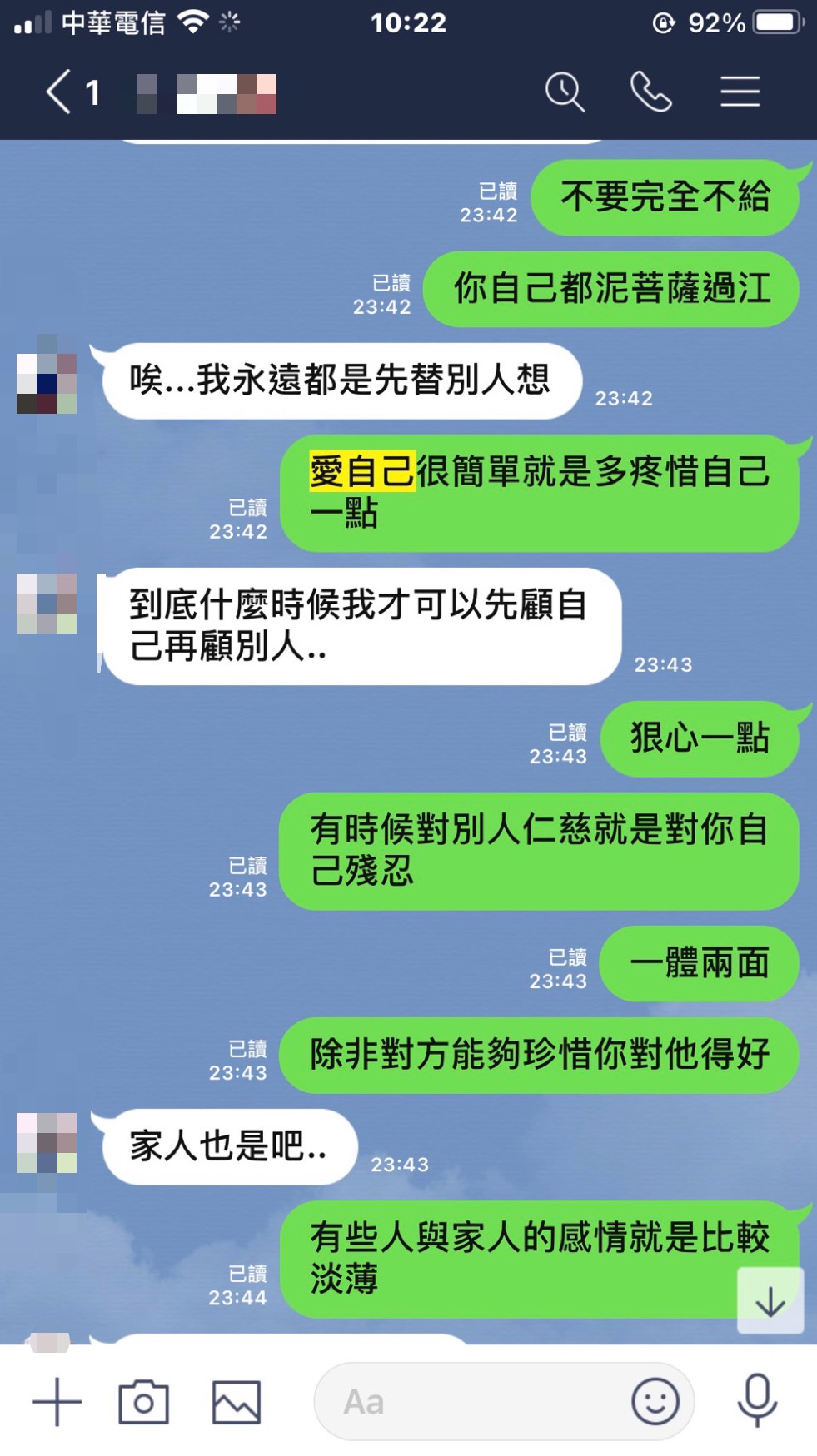
Task: Start a voice call
Action: [x=650, y=92]
